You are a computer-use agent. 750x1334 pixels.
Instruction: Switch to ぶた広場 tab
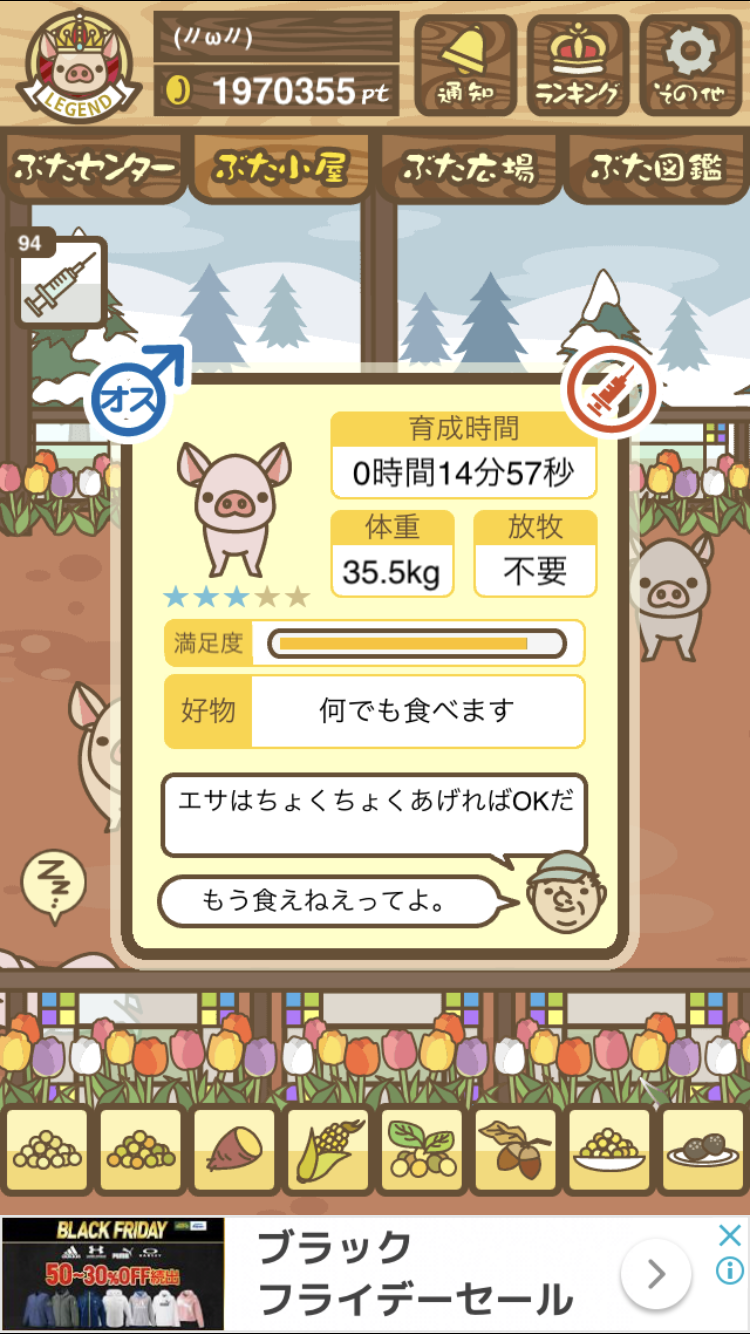468,169
